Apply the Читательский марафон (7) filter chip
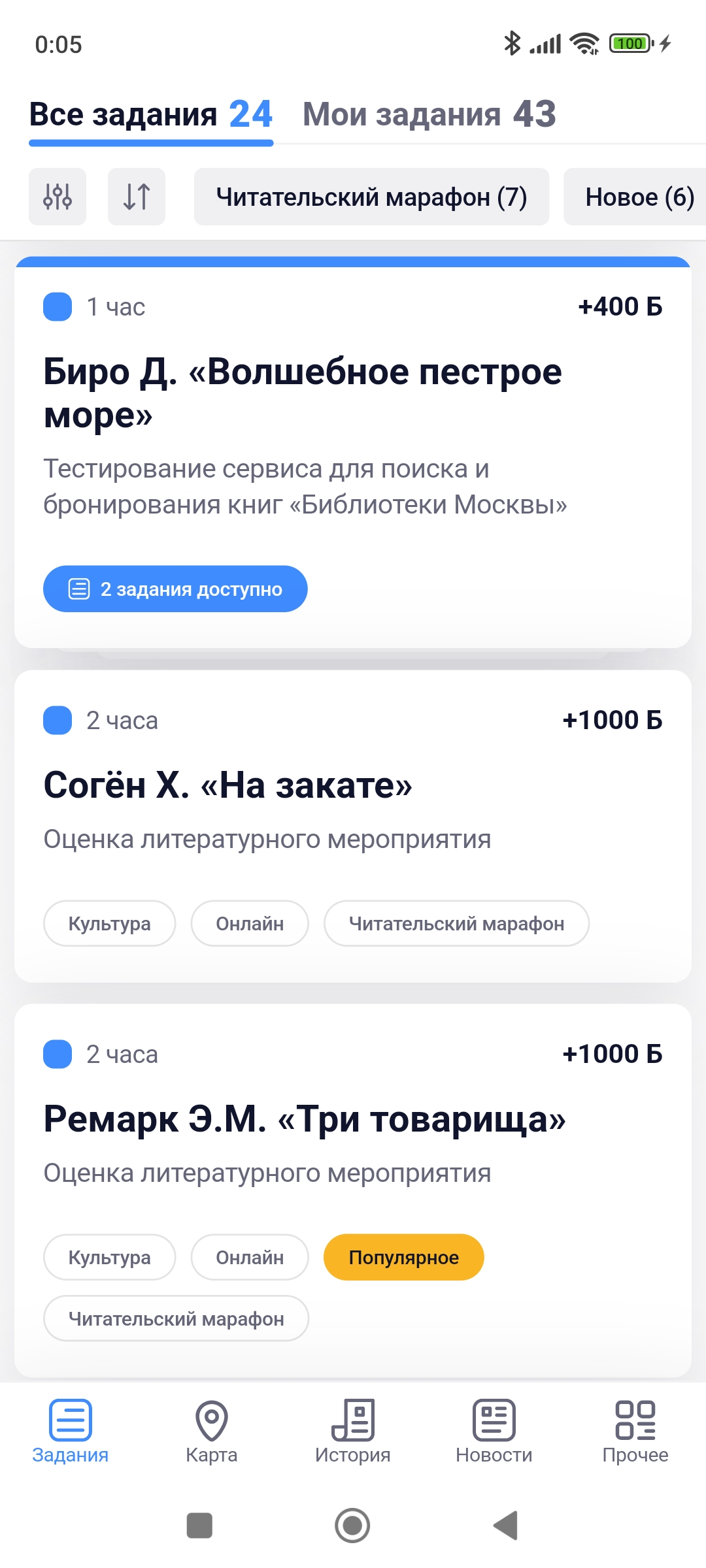Screen dimensions: 706x1568 [371, 197]
